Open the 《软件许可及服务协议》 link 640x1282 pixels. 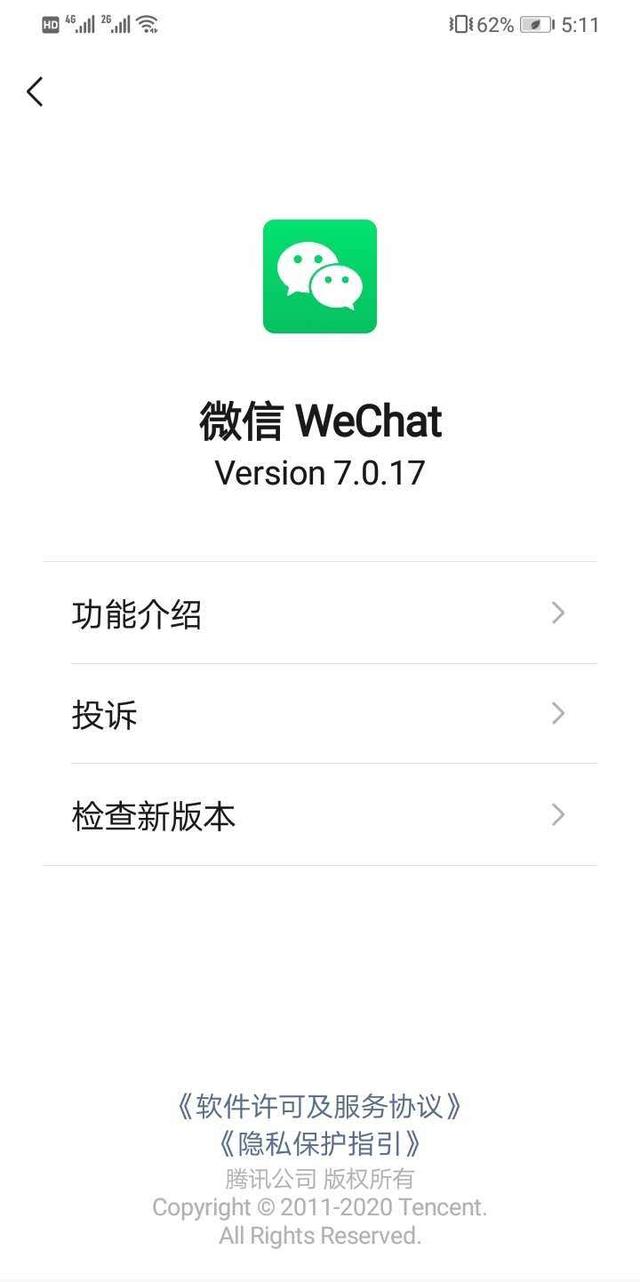point(320,1106)
